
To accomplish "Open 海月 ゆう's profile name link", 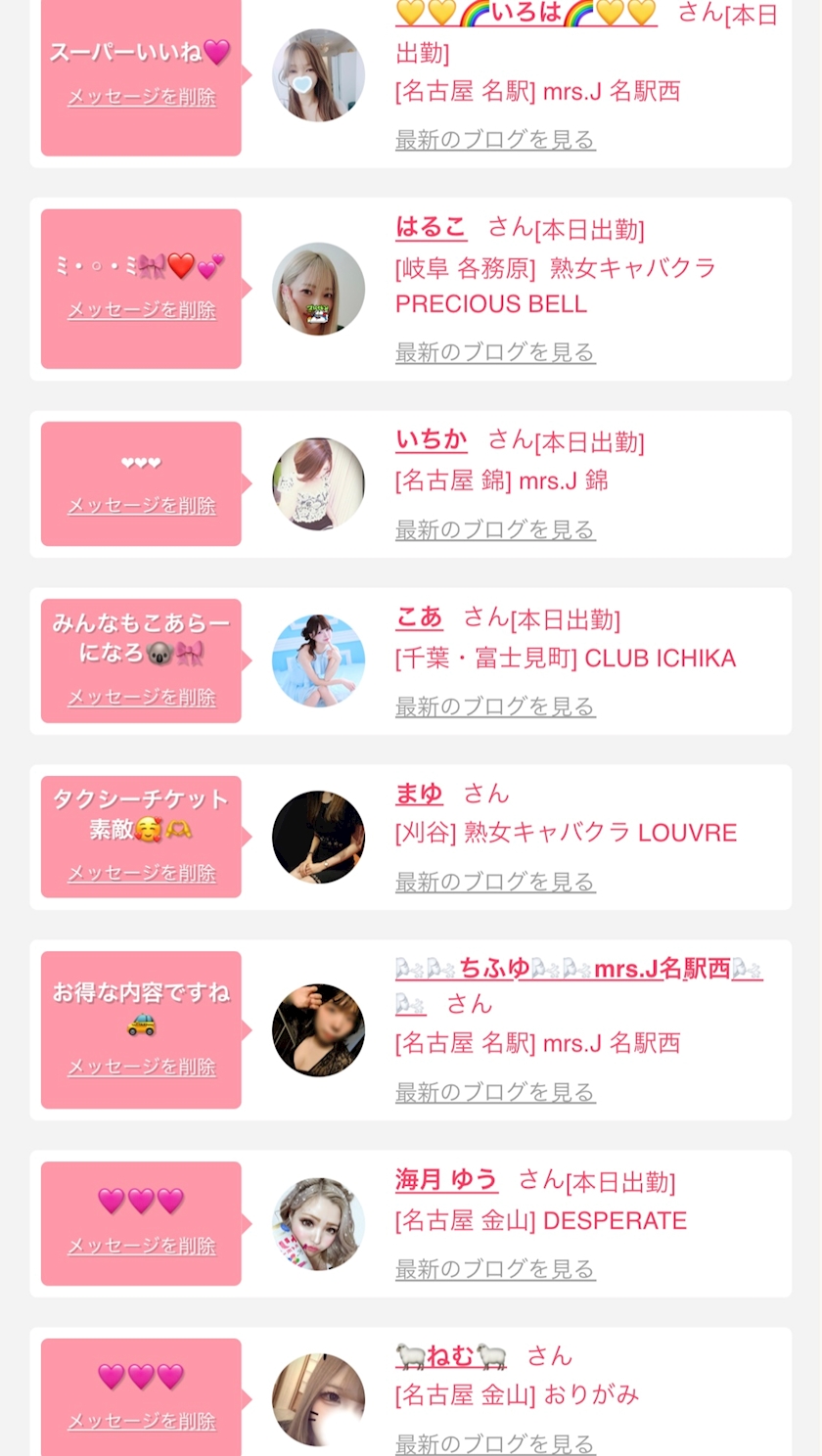I will point(446,1180).
